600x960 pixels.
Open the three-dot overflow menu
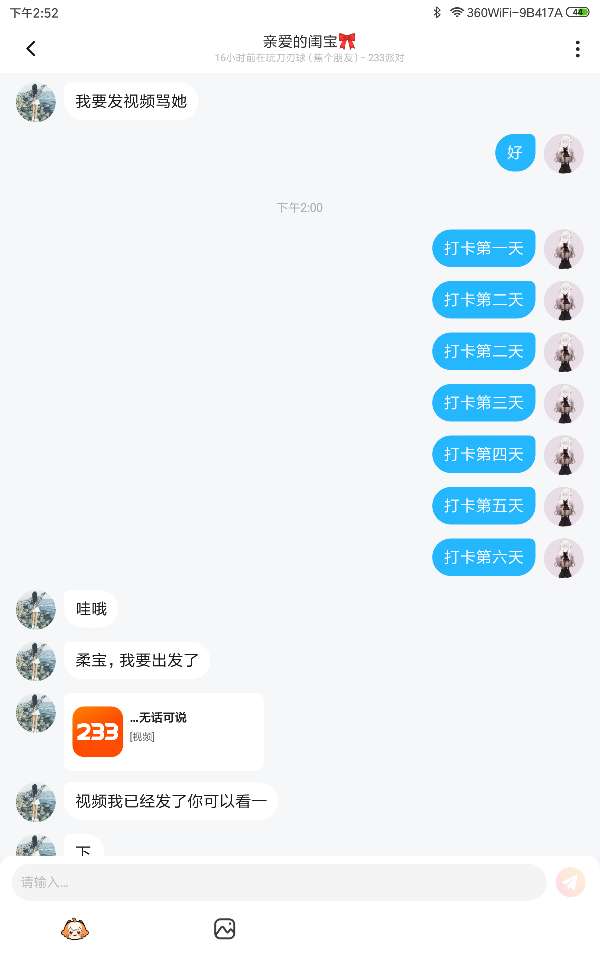point(577,49)
